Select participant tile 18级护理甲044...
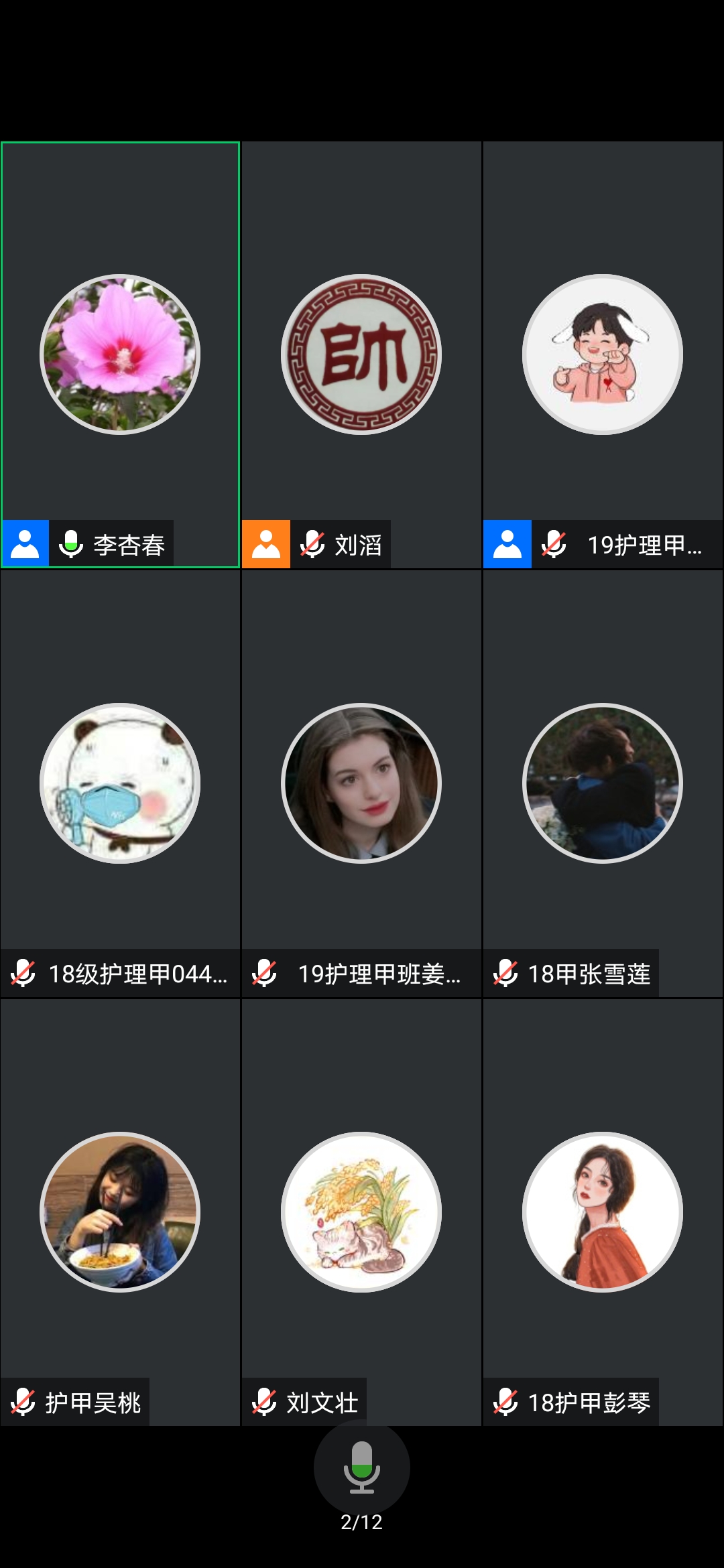The height and width of the screenshot is (1568, 724). pyautogui.click(x=120, y=783)
